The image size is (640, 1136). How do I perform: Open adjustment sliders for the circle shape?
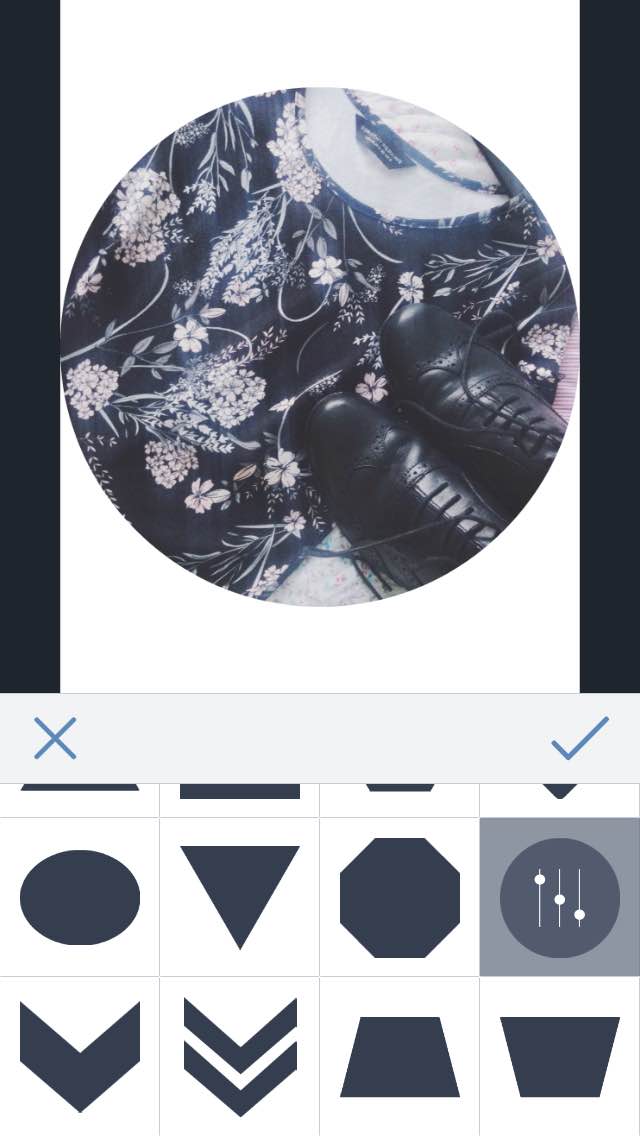tap(560, 897)
